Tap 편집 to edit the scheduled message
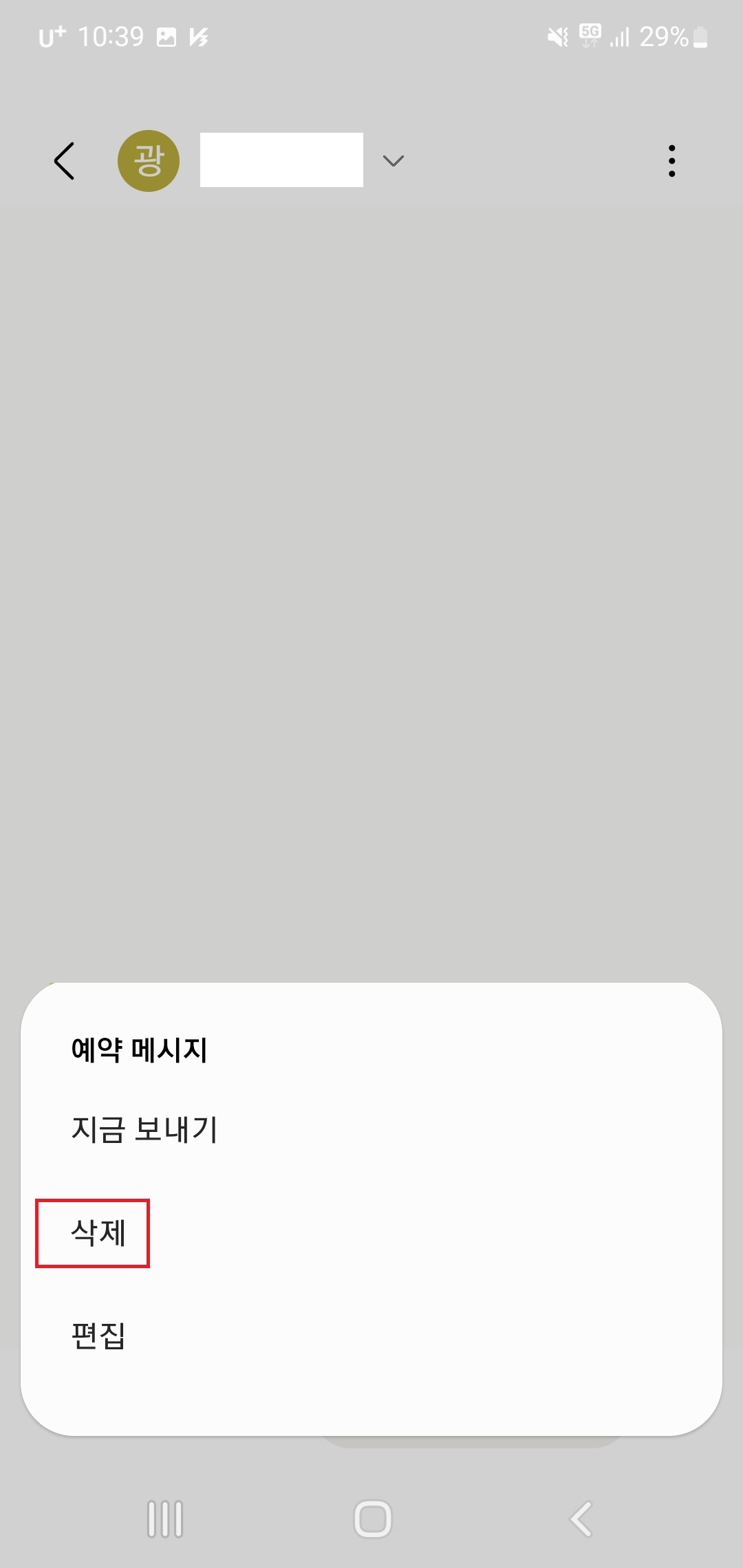This screenshot has height=1568, width=743. click(x=98, y=1334)
